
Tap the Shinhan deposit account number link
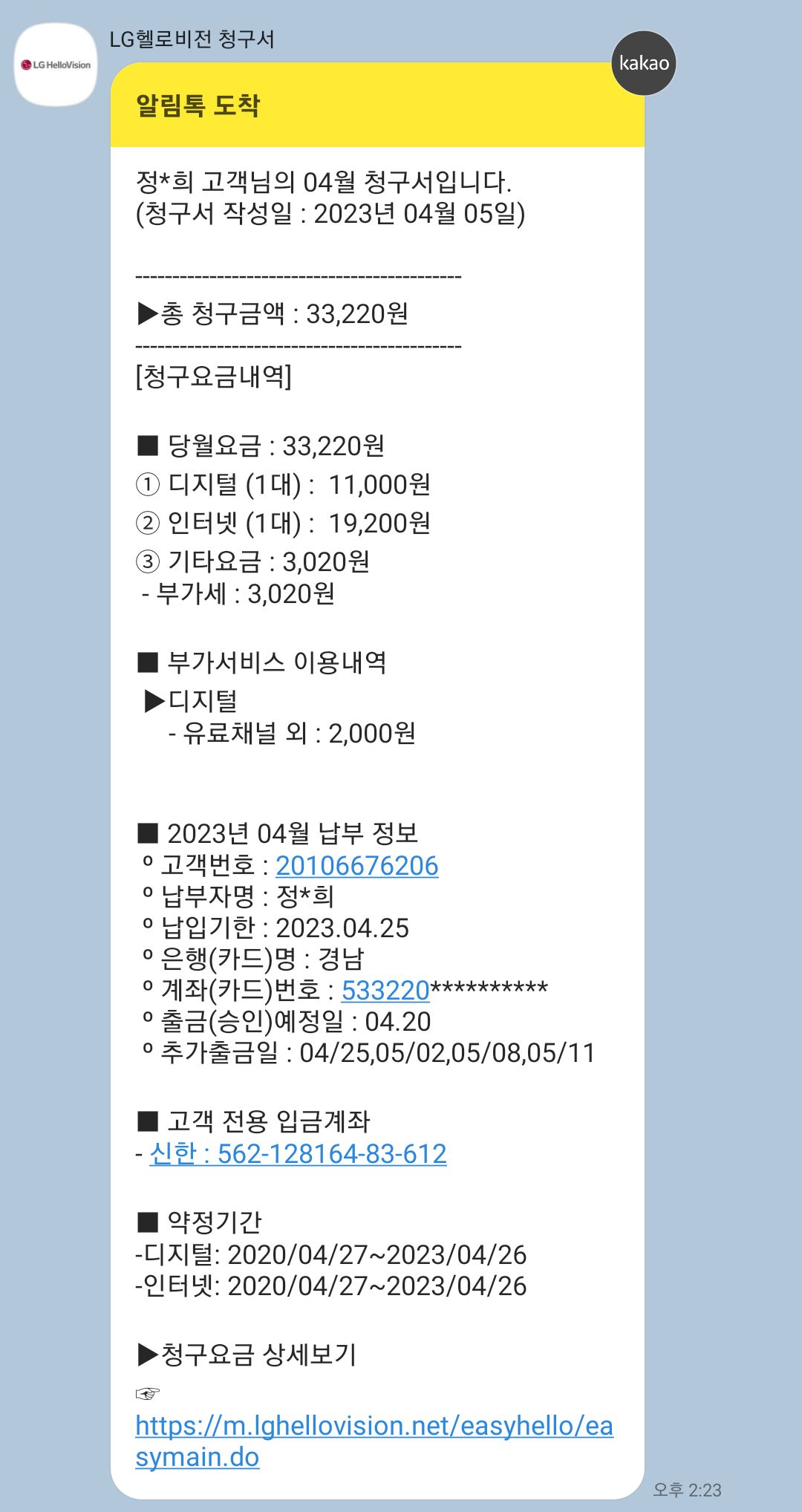click(298, 1153)
